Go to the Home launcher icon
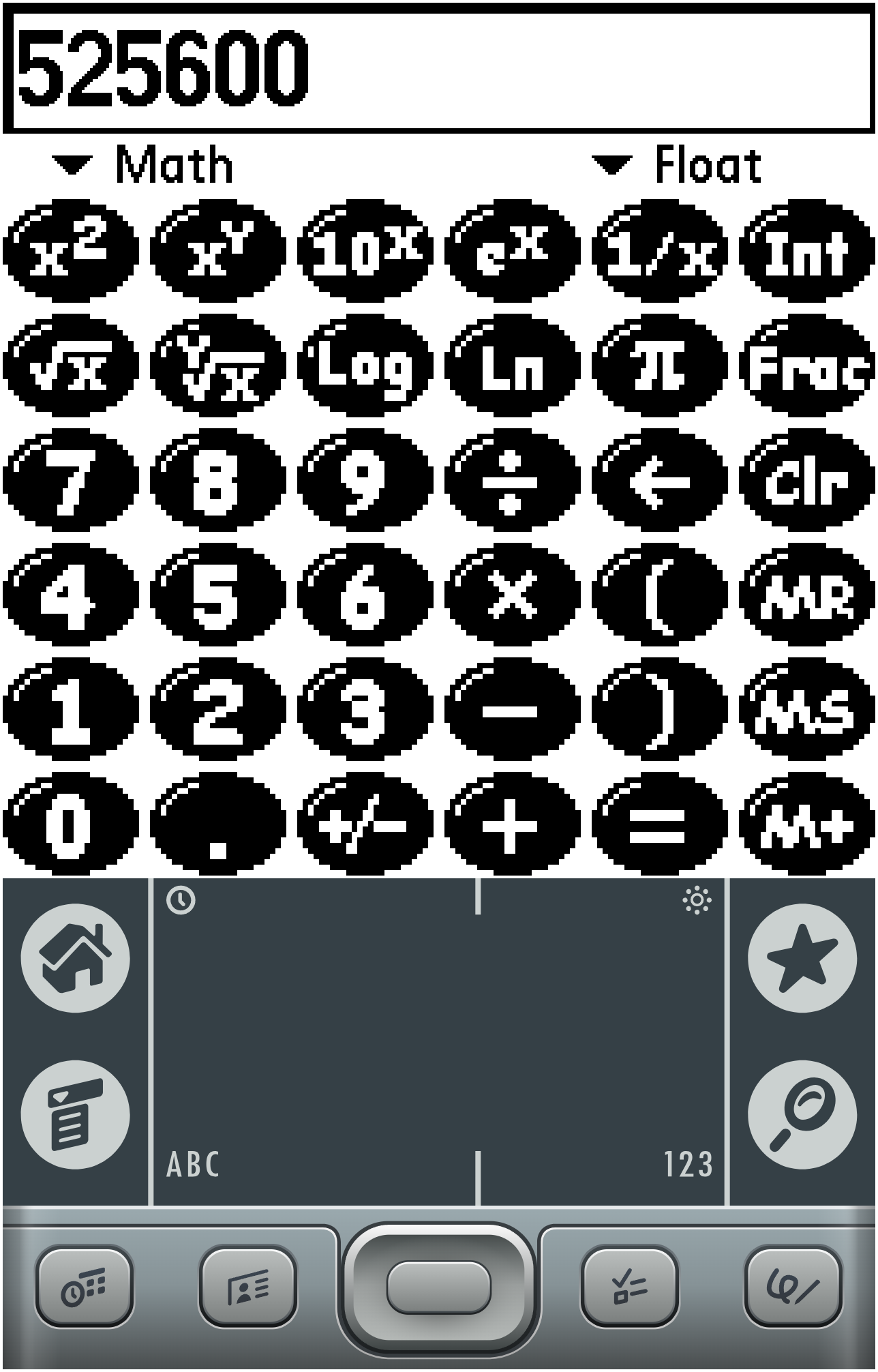Screen dimensions: 878x1372 point(75,957)
